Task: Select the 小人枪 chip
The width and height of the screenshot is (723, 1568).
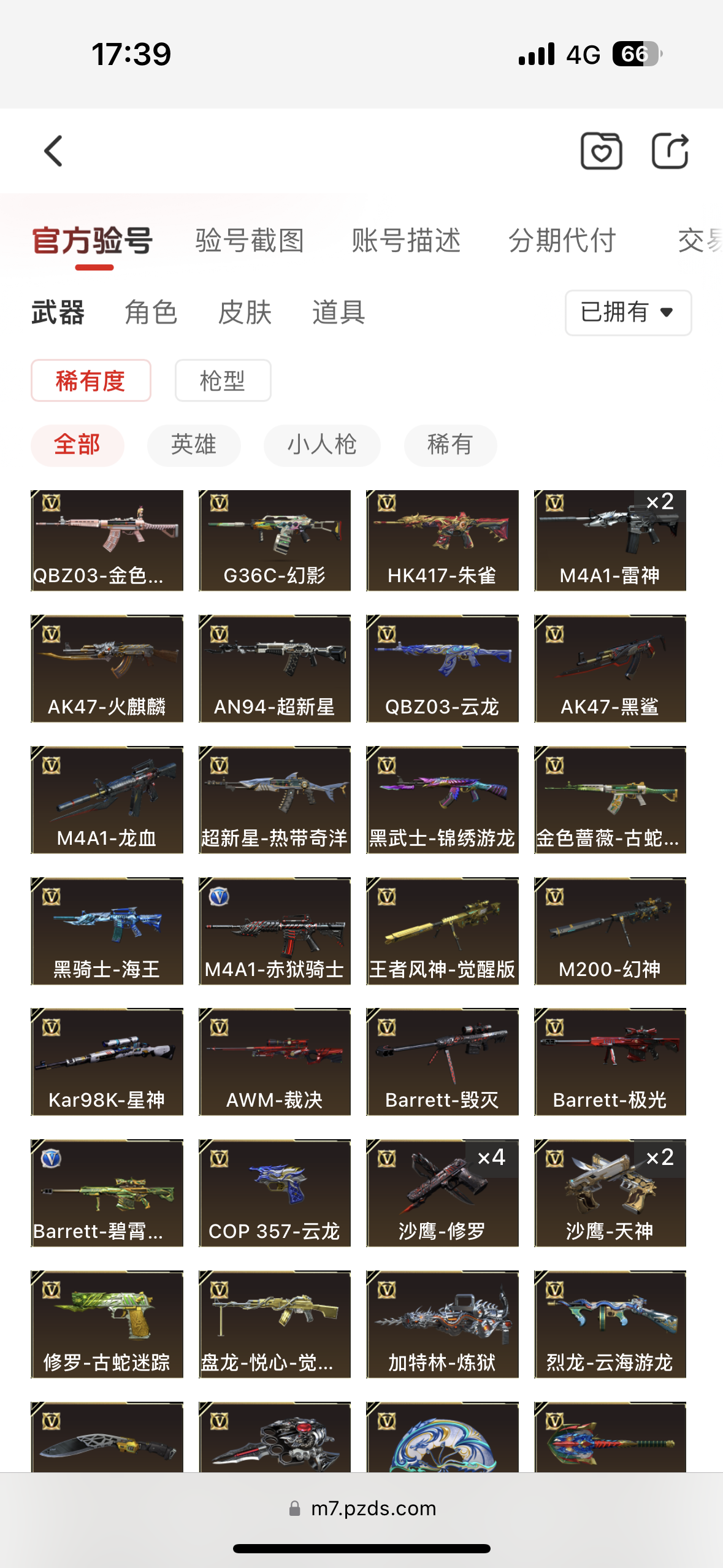Action: point(322,445)
